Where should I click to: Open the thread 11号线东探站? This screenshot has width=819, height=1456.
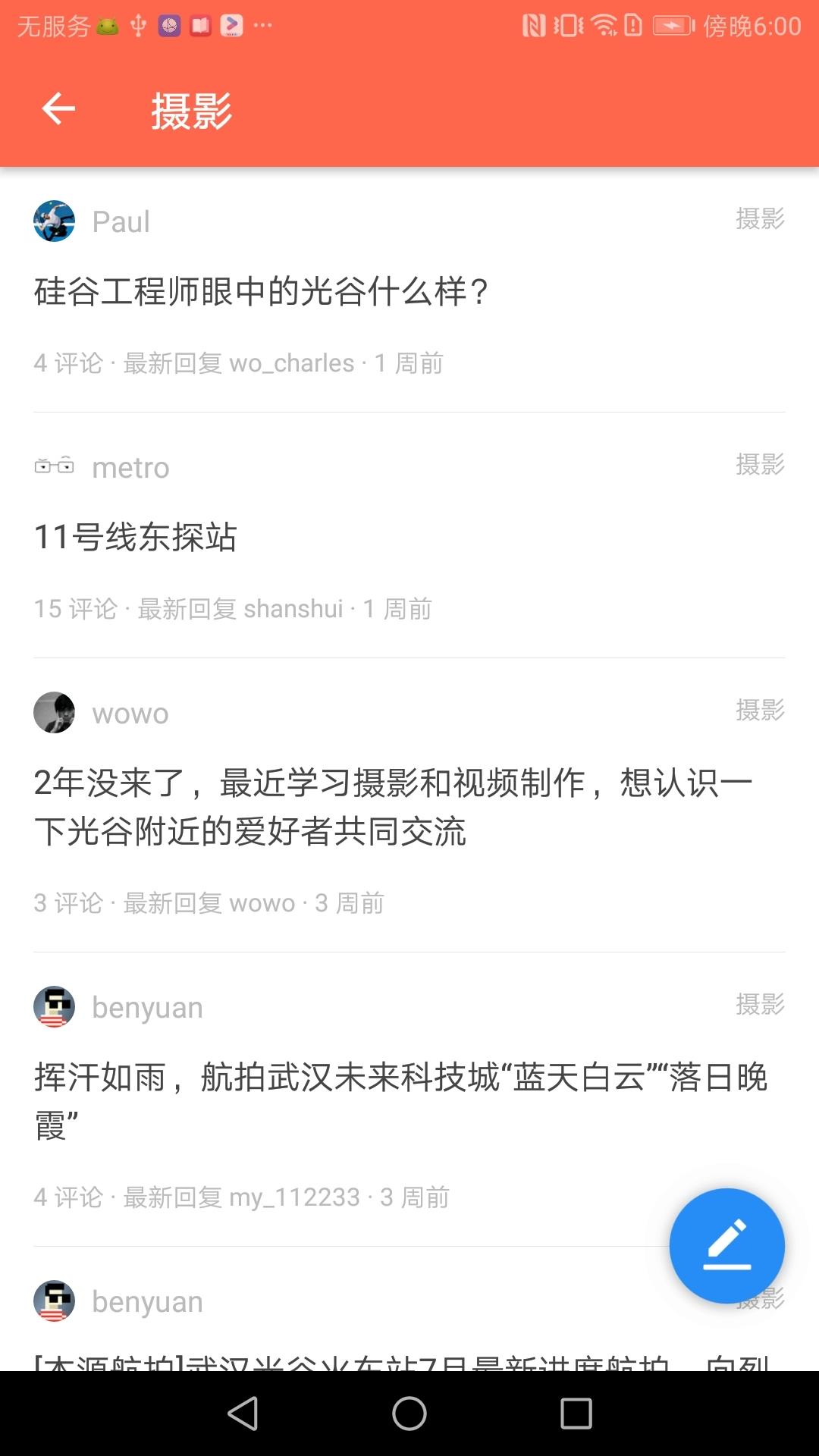(136, 538)
